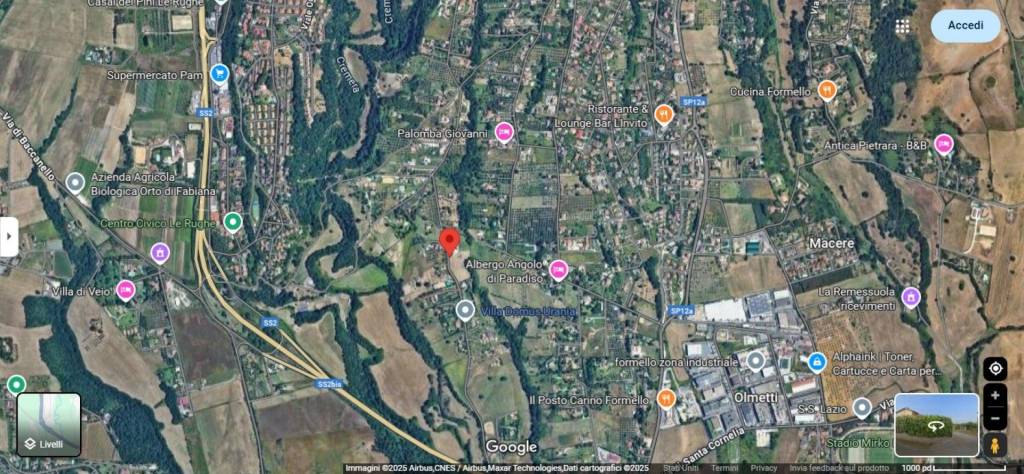Viewport: 1024px width, 474px height.
Task: Open the Cucina Formello restaurant marker
Action: point(827,90)
